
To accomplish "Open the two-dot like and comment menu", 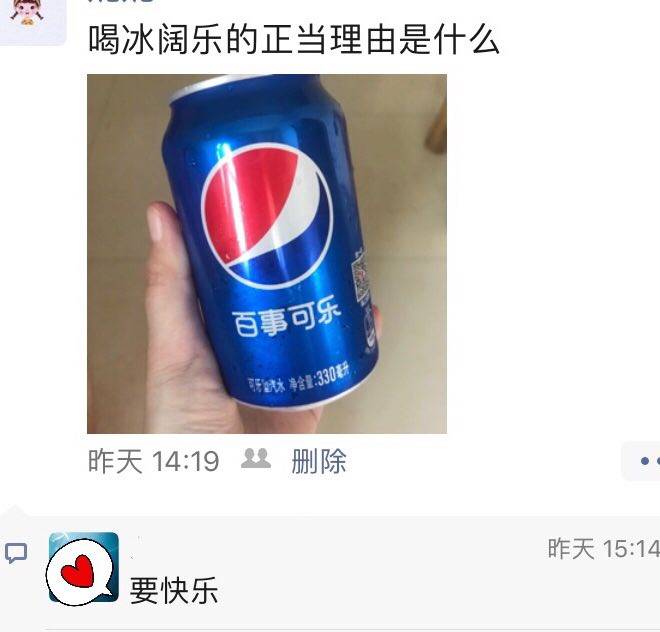I will point(643,461).
